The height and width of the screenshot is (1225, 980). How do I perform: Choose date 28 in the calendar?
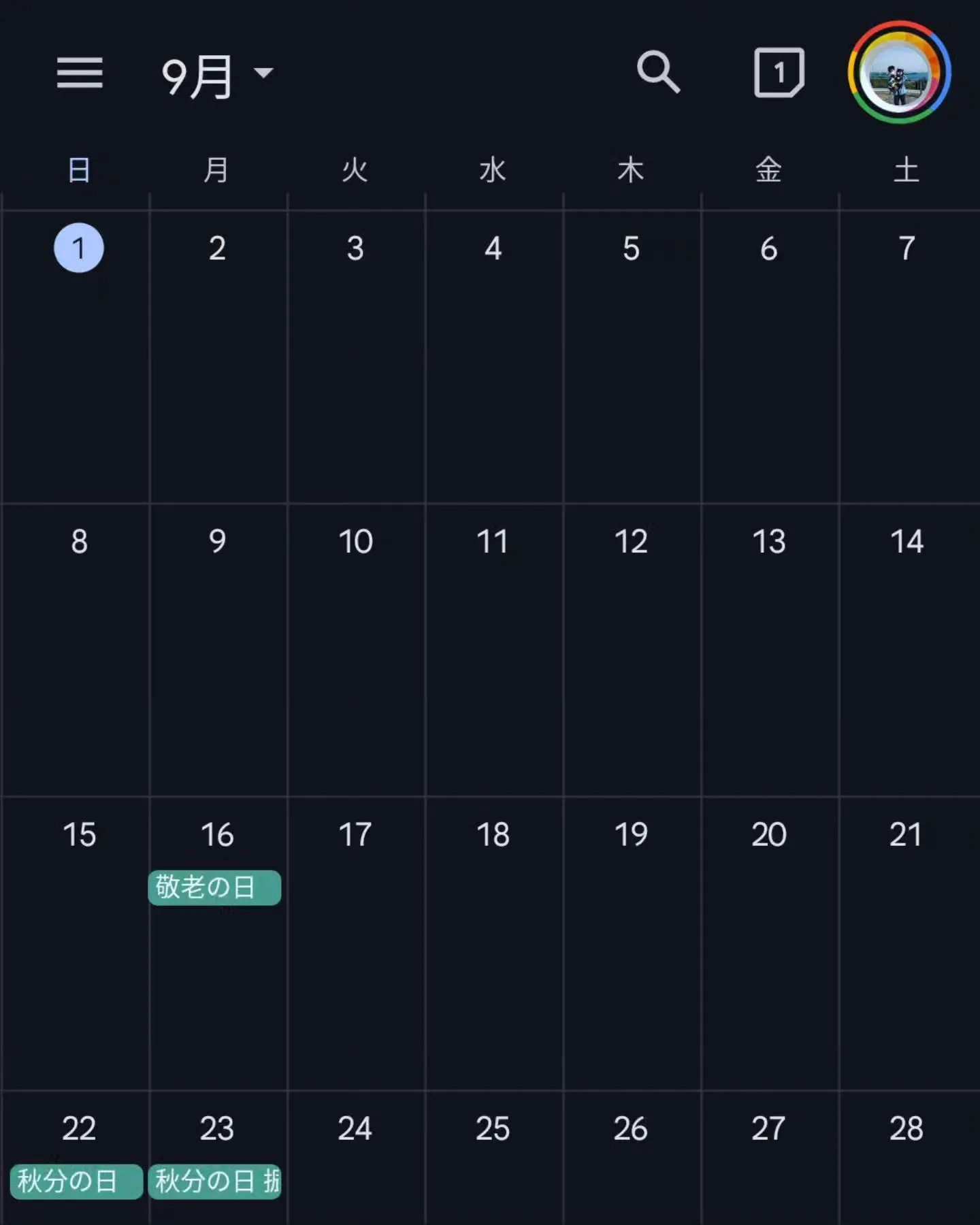906,1129
